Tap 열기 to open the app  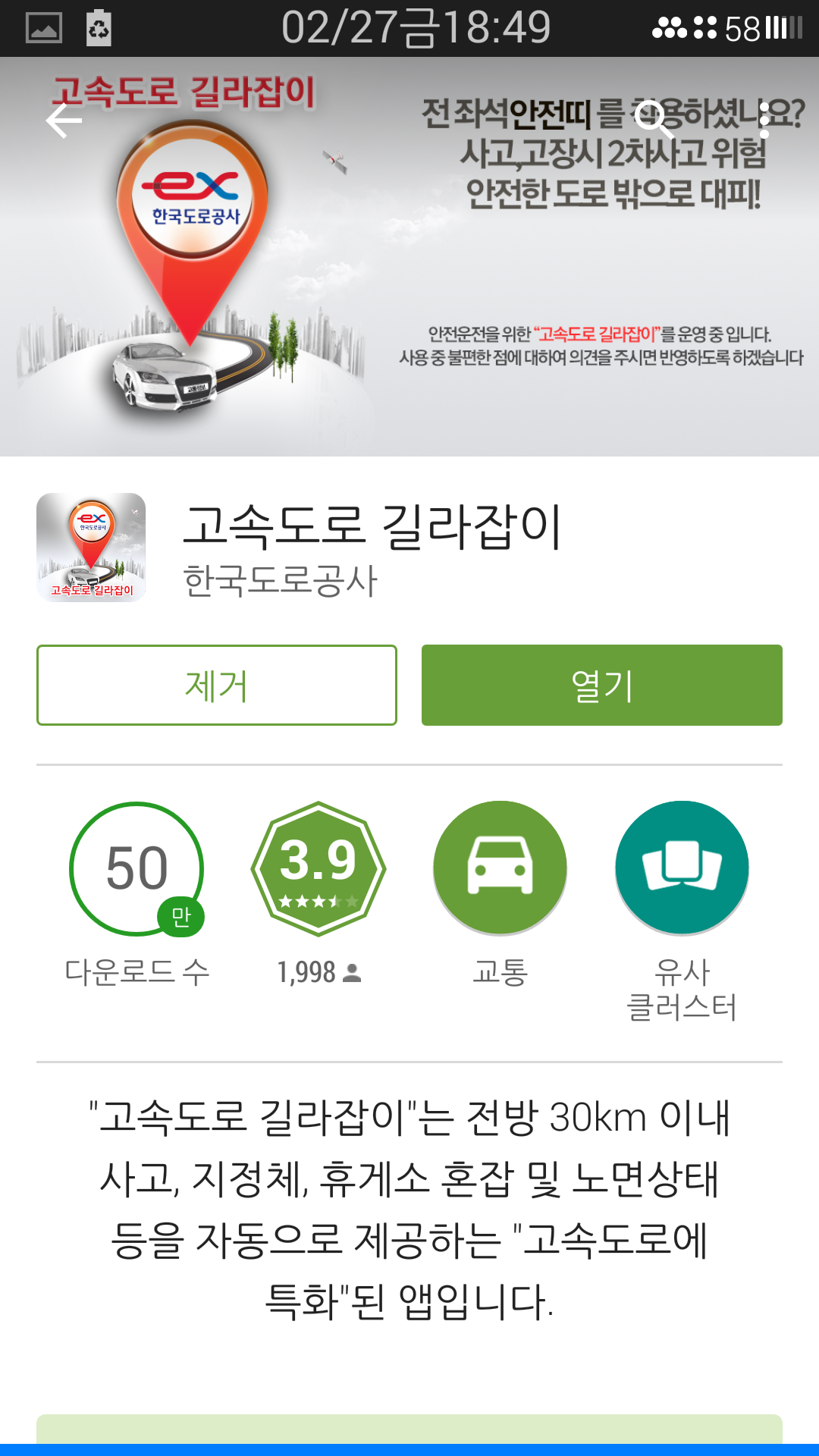point(601,686)
